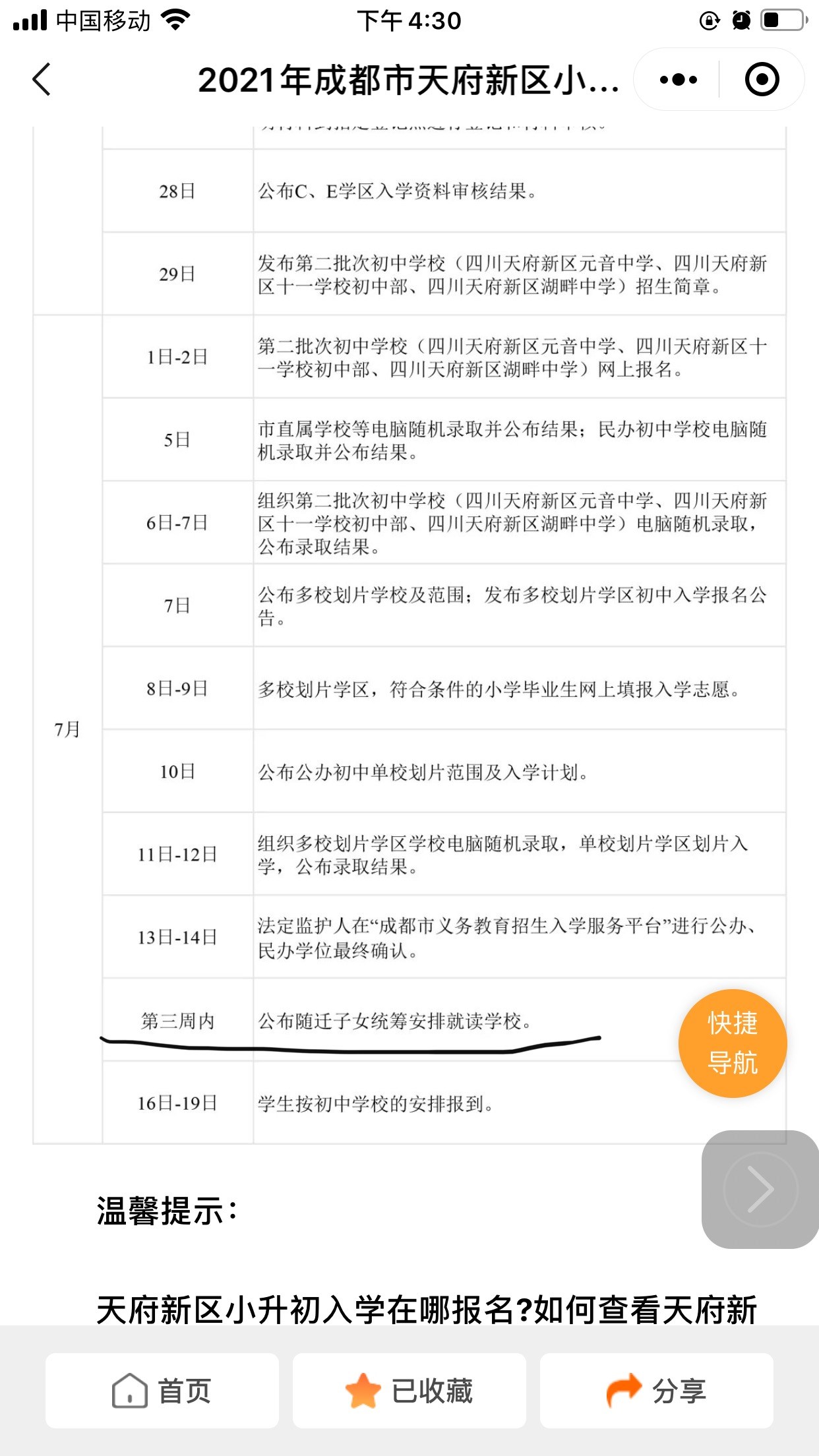819x1456 pixels.
Task: Go to 首页 home page
Action: pos(162,1391)
